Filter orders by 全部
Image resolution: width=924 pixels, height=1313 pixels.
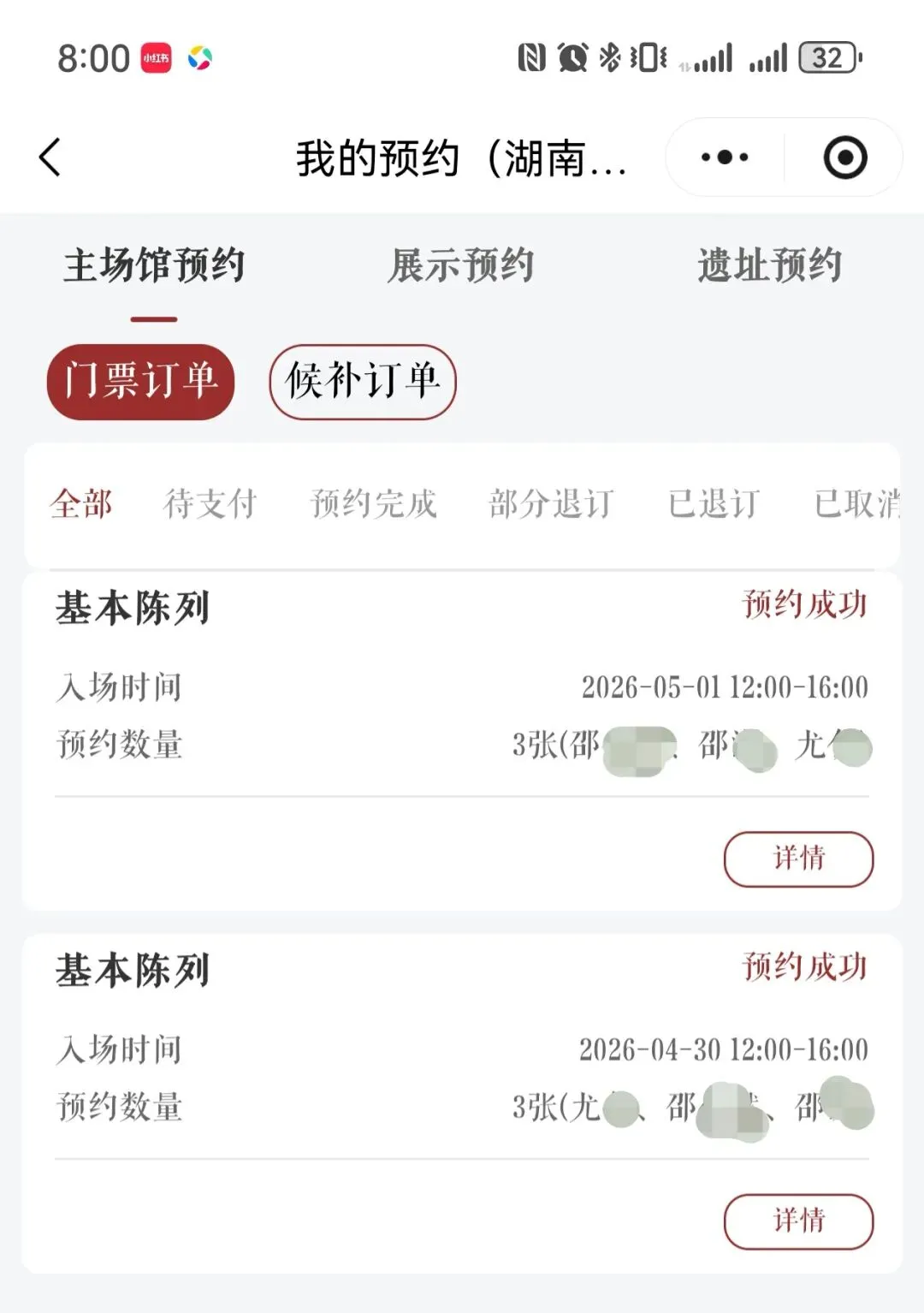click(81, 503)
